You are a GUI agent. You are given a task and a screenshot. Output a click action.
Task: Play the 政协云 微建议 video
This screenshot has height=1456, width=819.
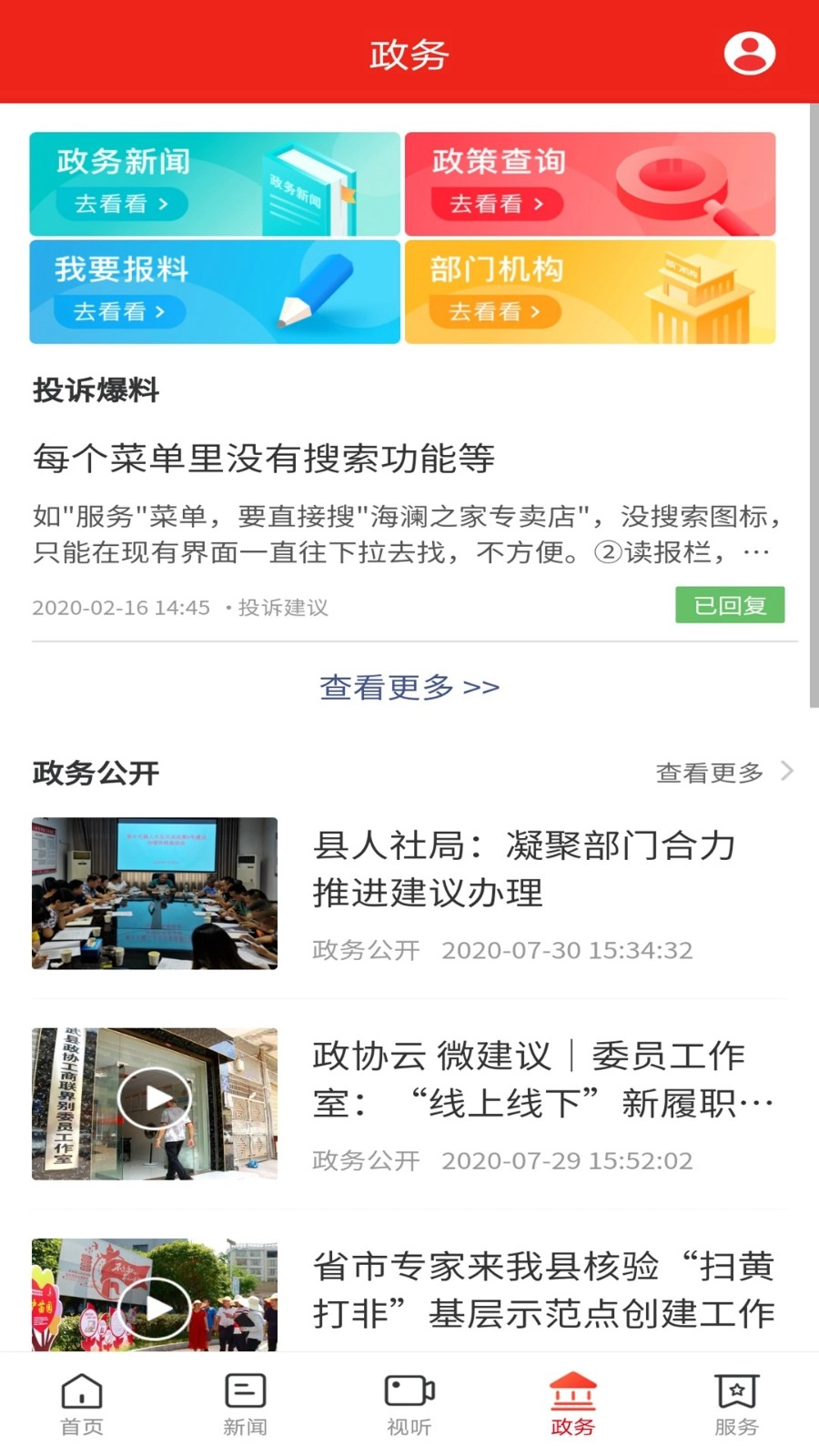(x=154, y=1097)
